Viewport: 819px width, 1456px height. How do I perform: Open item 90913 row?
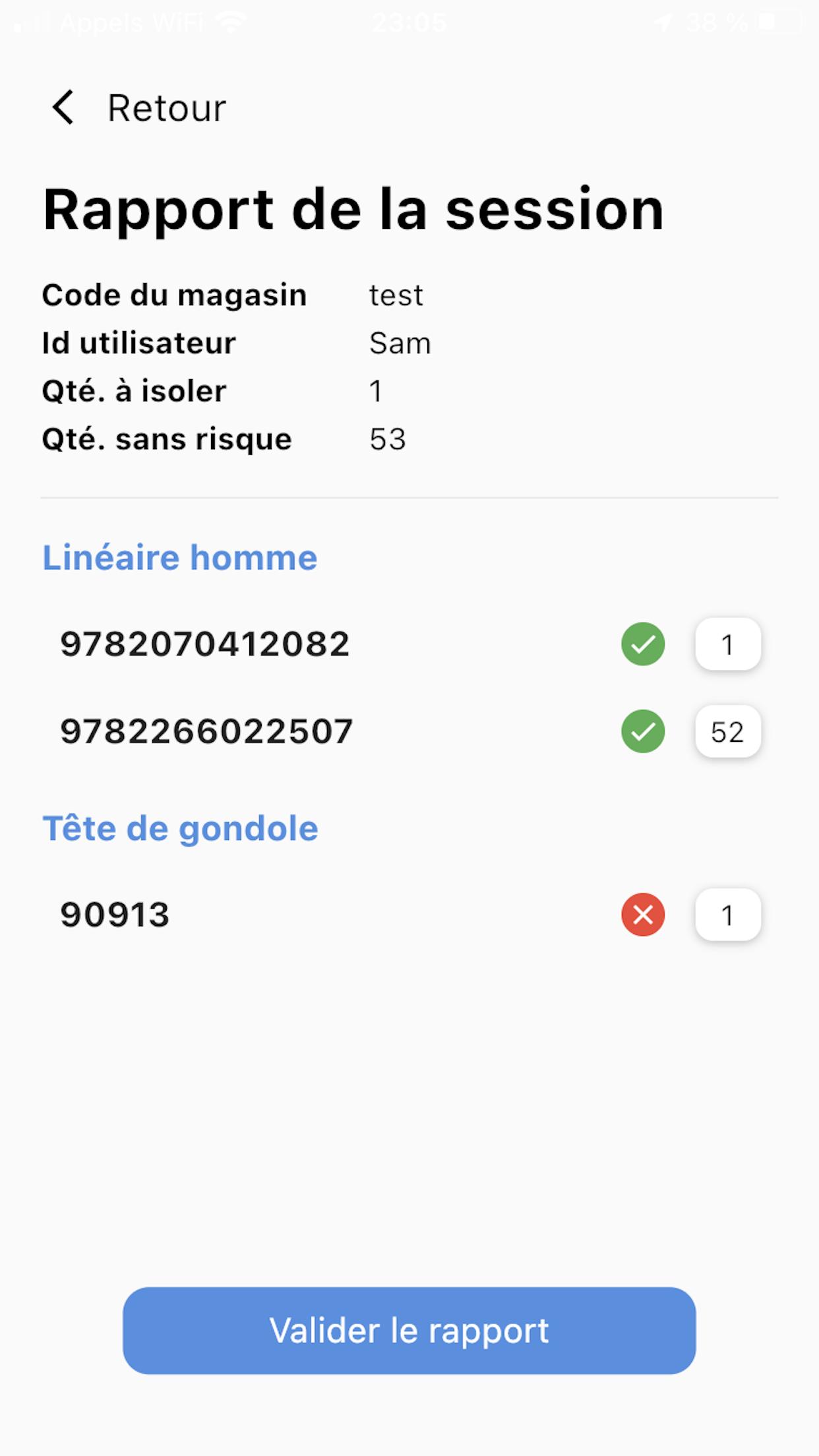(115, 915)
